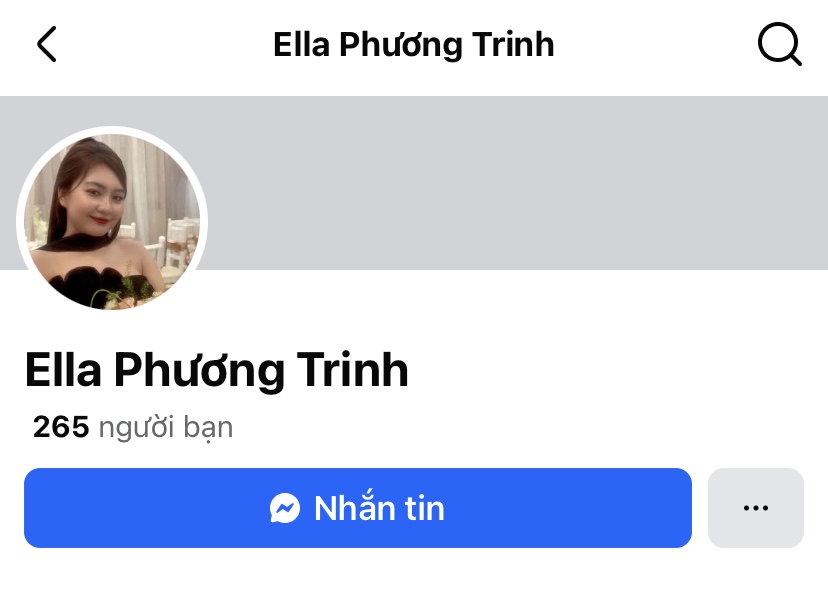Screen dimensions: 828x598
Task: Open the profile picture
Action: [x=112, y=222]
